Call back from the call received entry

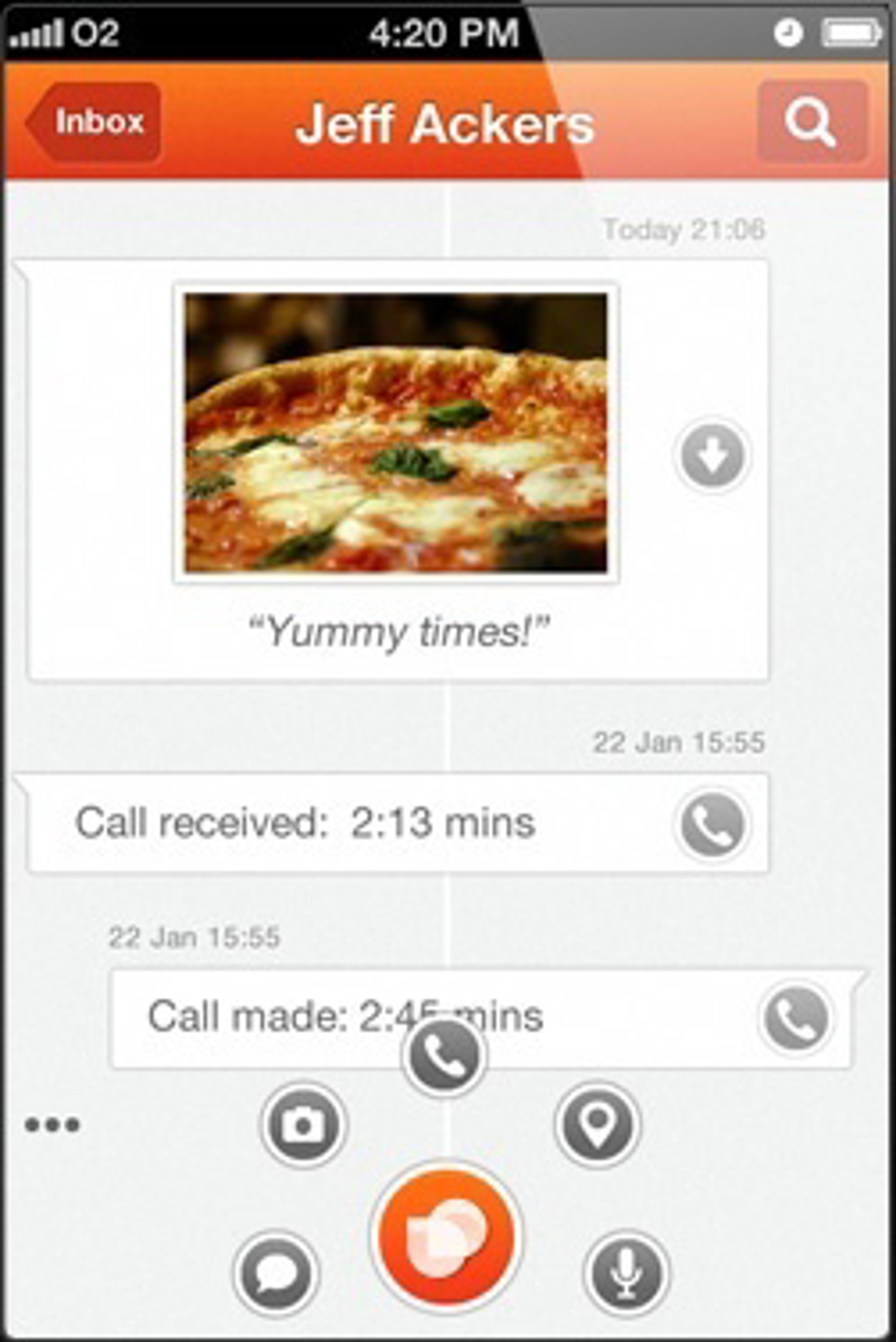(x=712, y=825)
